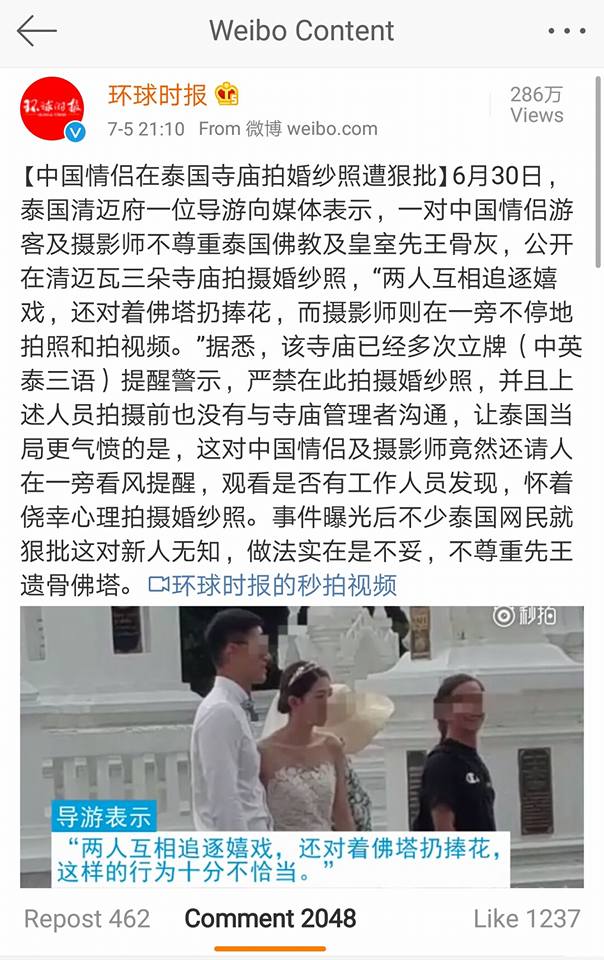This screenshot has height=960, width=604.
Task: Switch to the Repost 462 tab
Action: click(87, 918)
